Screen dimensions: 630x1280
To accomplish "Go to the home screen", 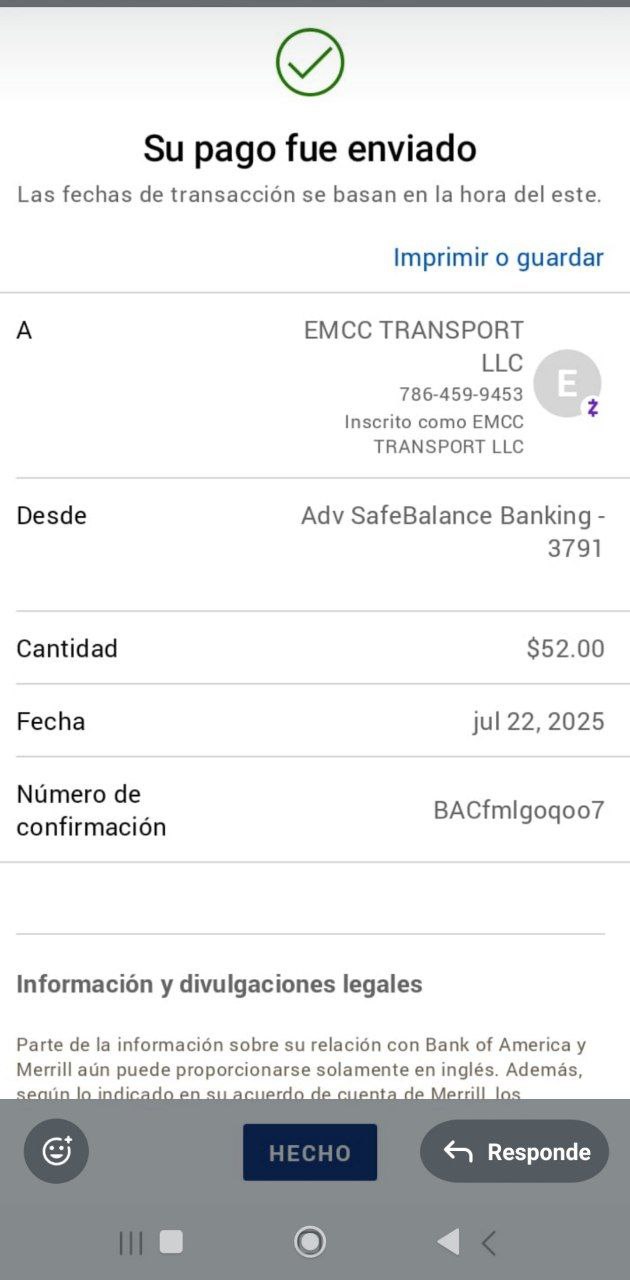I will 310,1242.
